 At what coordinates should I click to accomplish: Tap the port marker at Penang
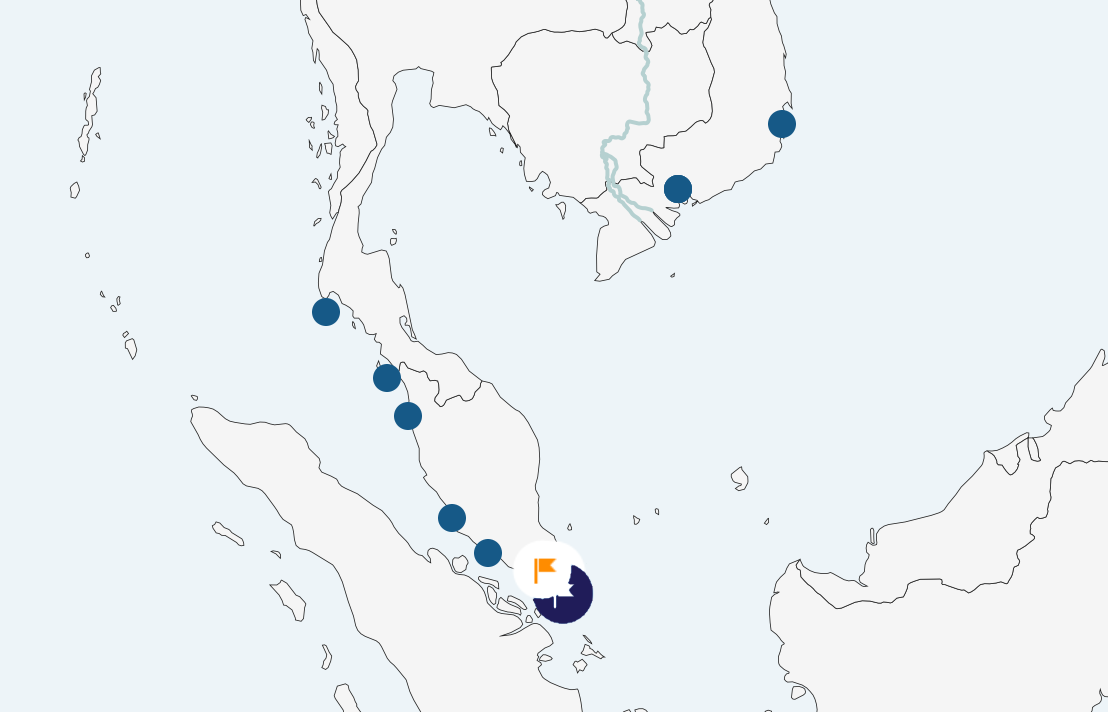(x=408, y=416)
